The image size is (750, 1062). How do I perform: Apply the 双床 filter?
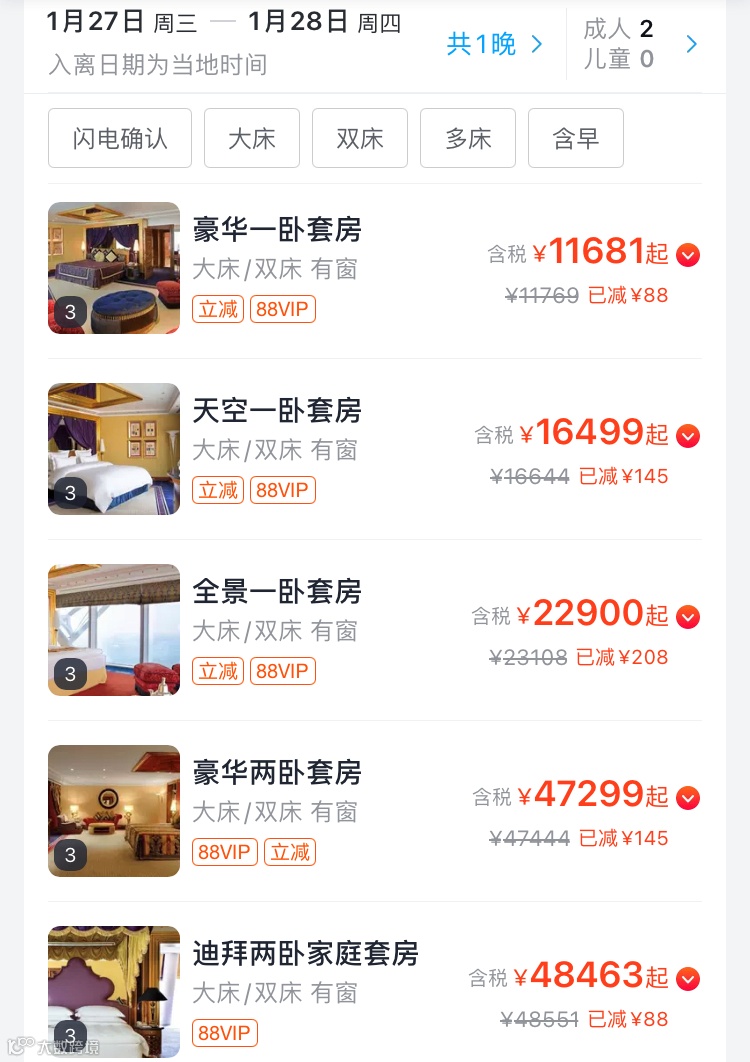pos(360,138)
